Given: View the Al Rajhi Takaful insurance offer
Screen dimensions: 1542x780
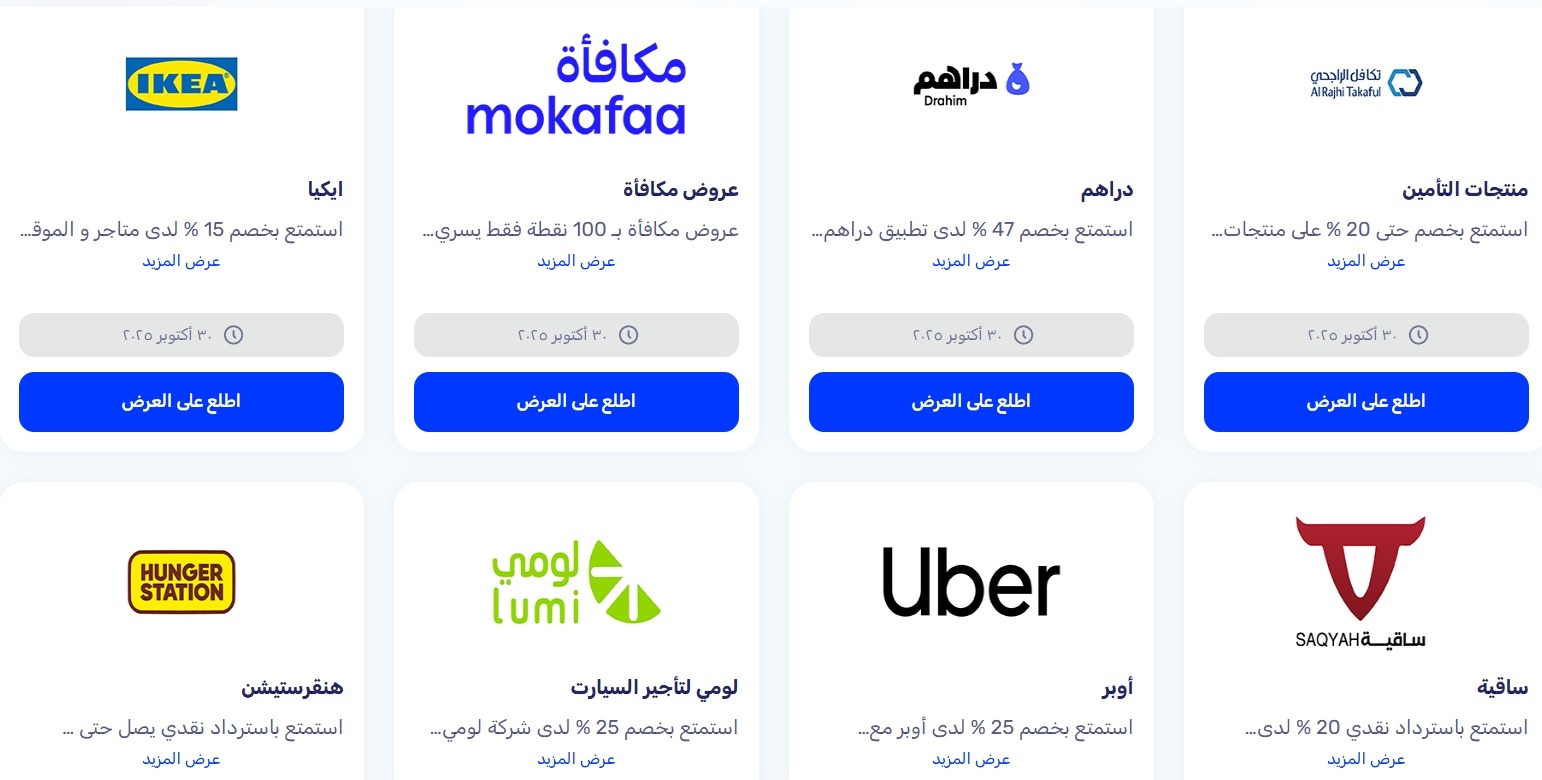Looking at the screenshot, I should point(1366,402).
